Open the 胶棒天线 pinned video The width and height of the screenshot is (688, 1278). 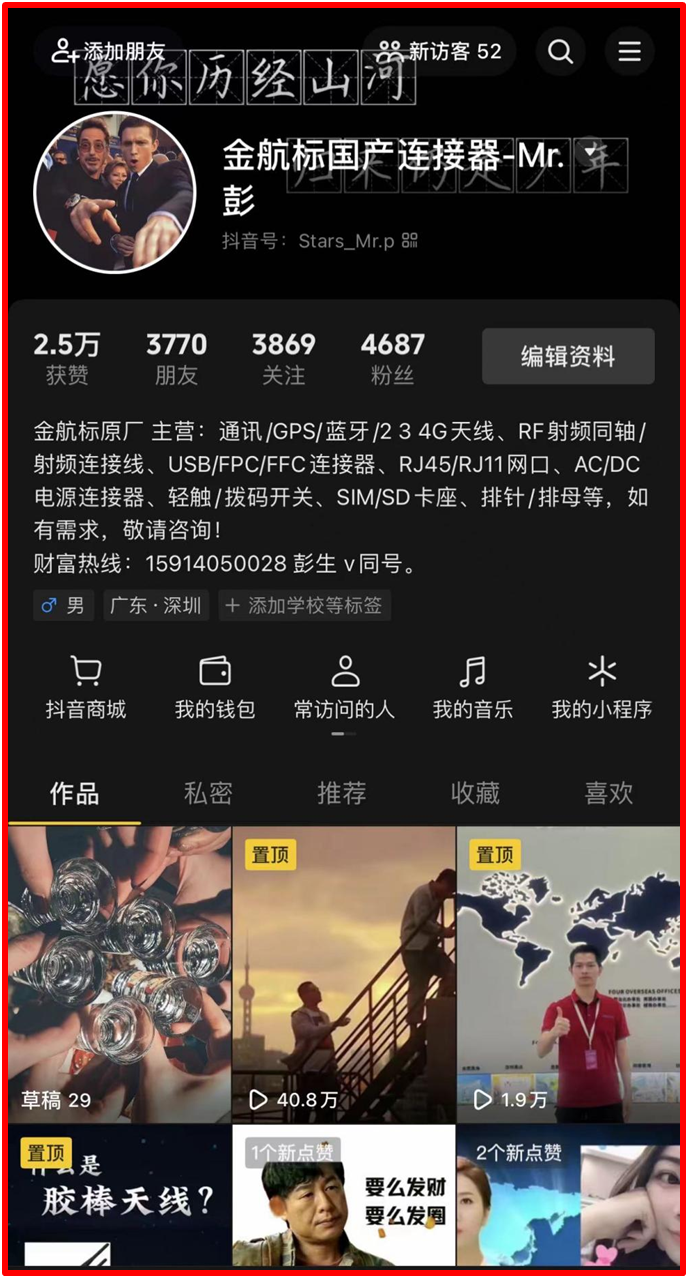tap(120, 1197)
